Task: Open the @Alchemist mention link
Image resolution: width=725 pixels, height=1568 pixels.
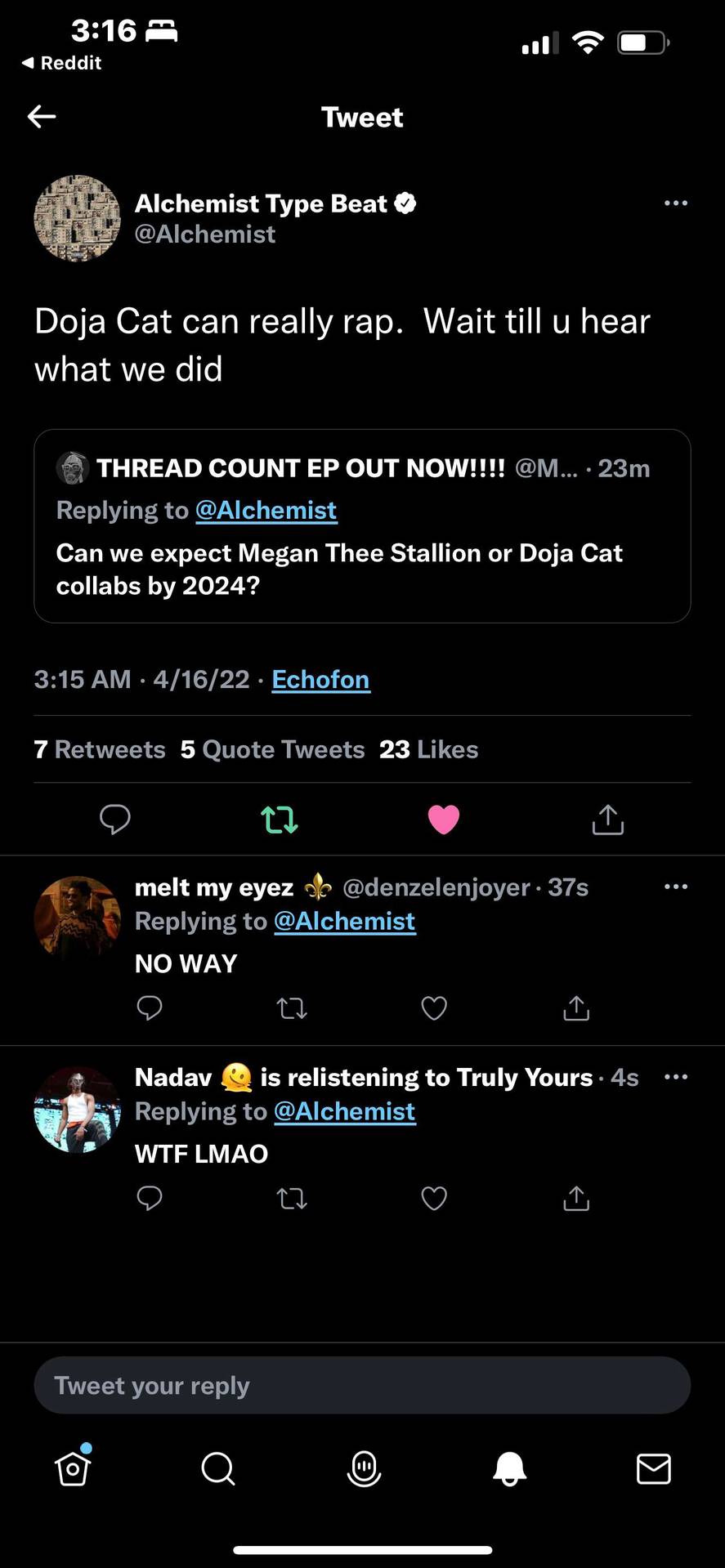Action: point(266,510)
